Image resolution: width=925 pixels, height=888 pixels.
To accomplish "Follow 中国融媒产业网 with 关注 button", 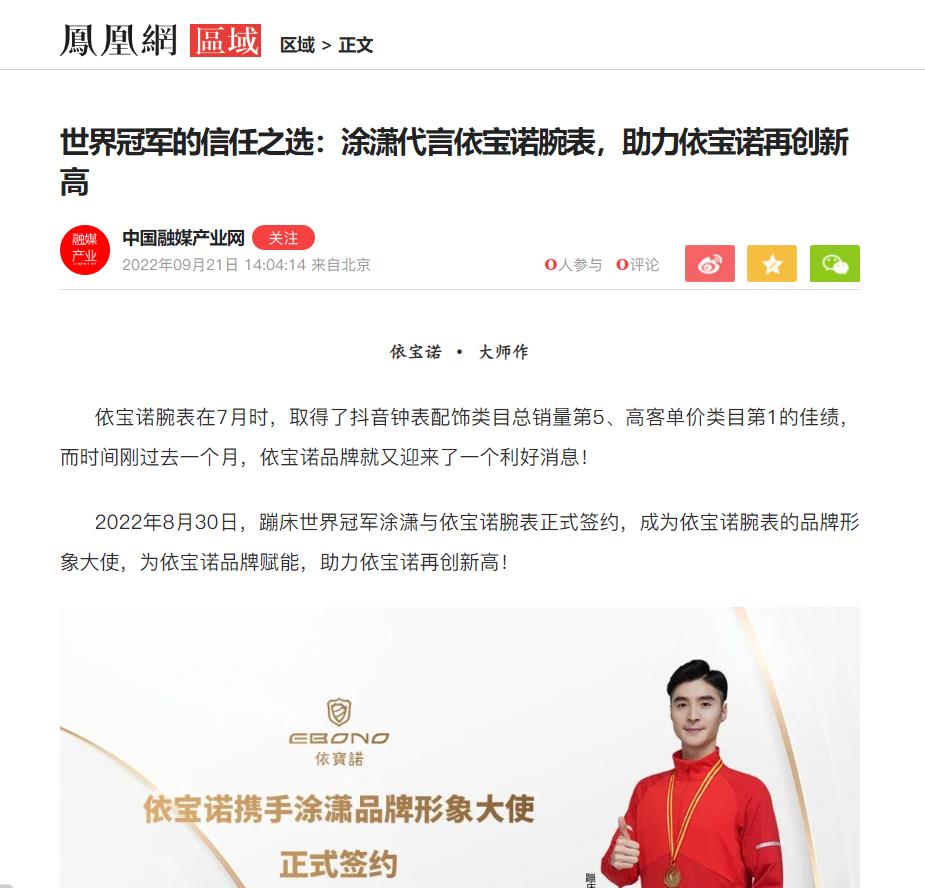I will pos(283,238).
